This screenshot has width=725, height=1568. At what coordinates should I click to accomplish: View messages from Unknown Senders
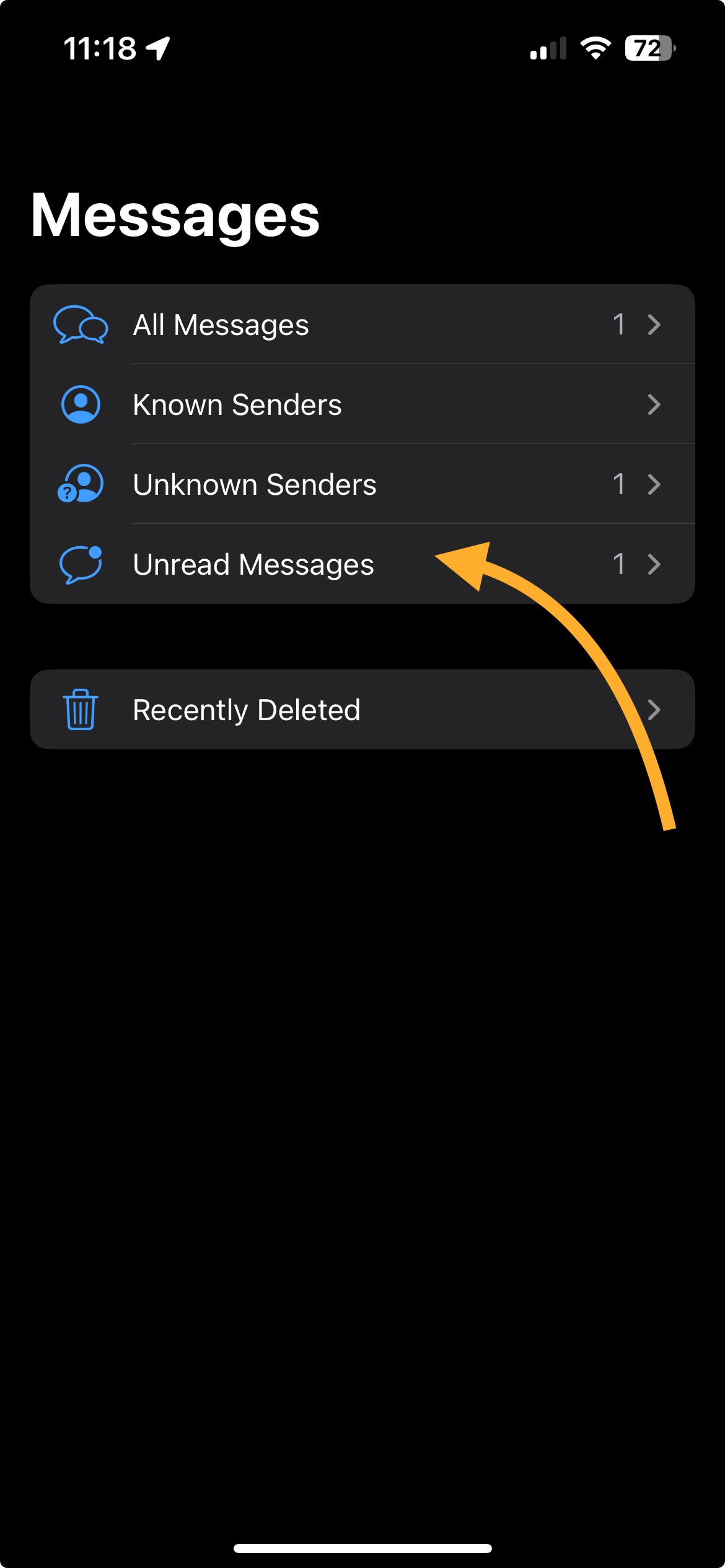(362, 484)
